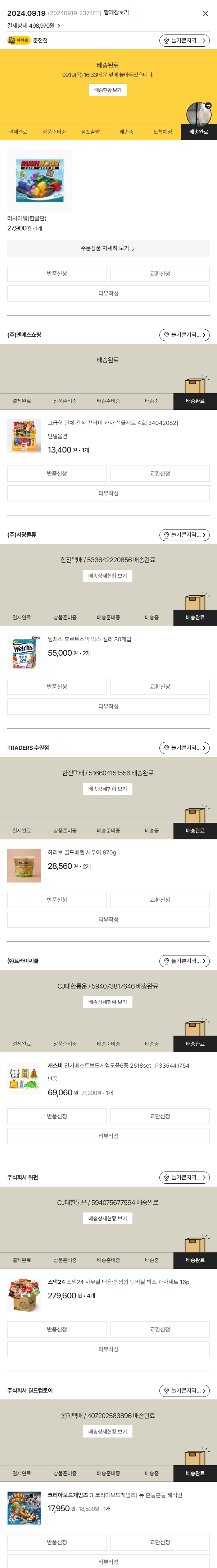Request a return for 코리아보드게임즈 해적선
The height and width of the screenshot is (1568, 217).
pyautogui.click(x=57, y=1542)
